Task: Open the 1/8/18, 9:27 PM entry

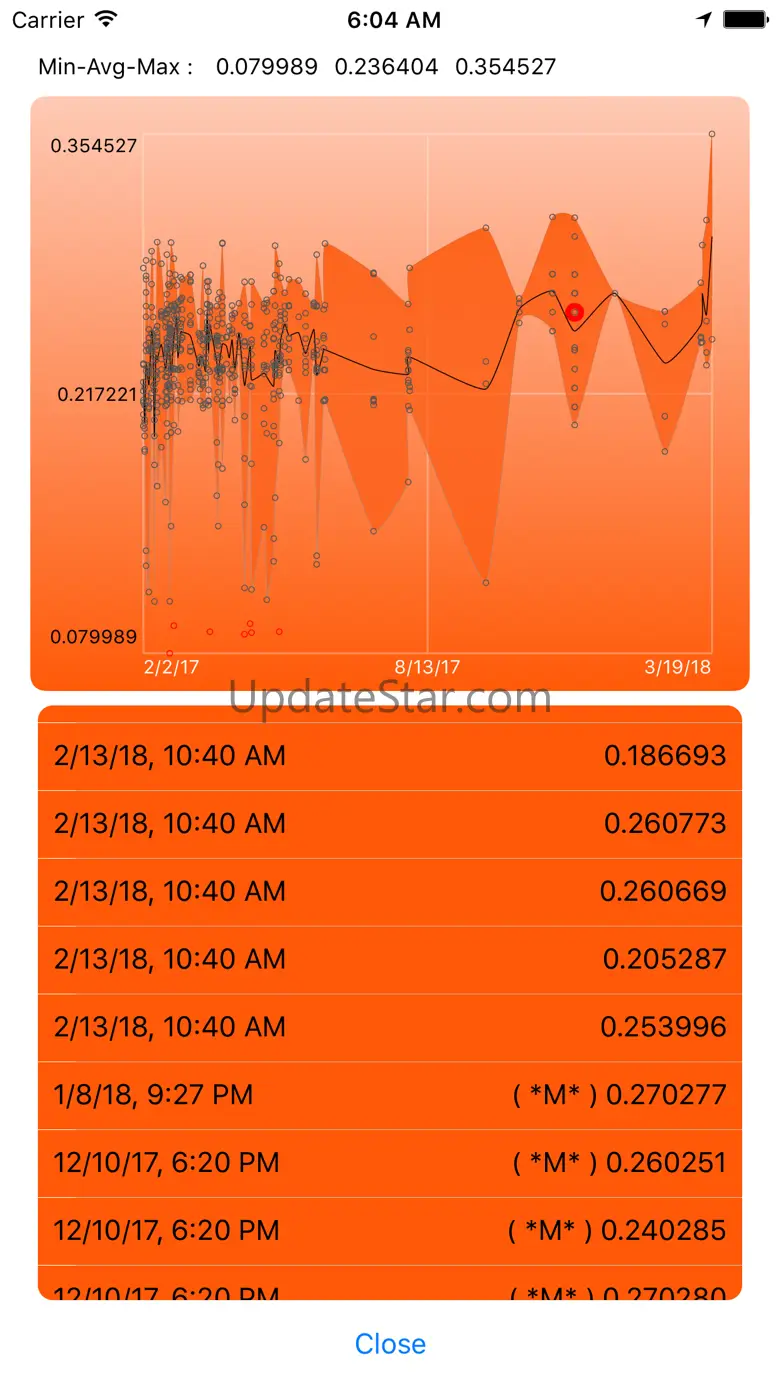Action: (x=390, y=1096)
